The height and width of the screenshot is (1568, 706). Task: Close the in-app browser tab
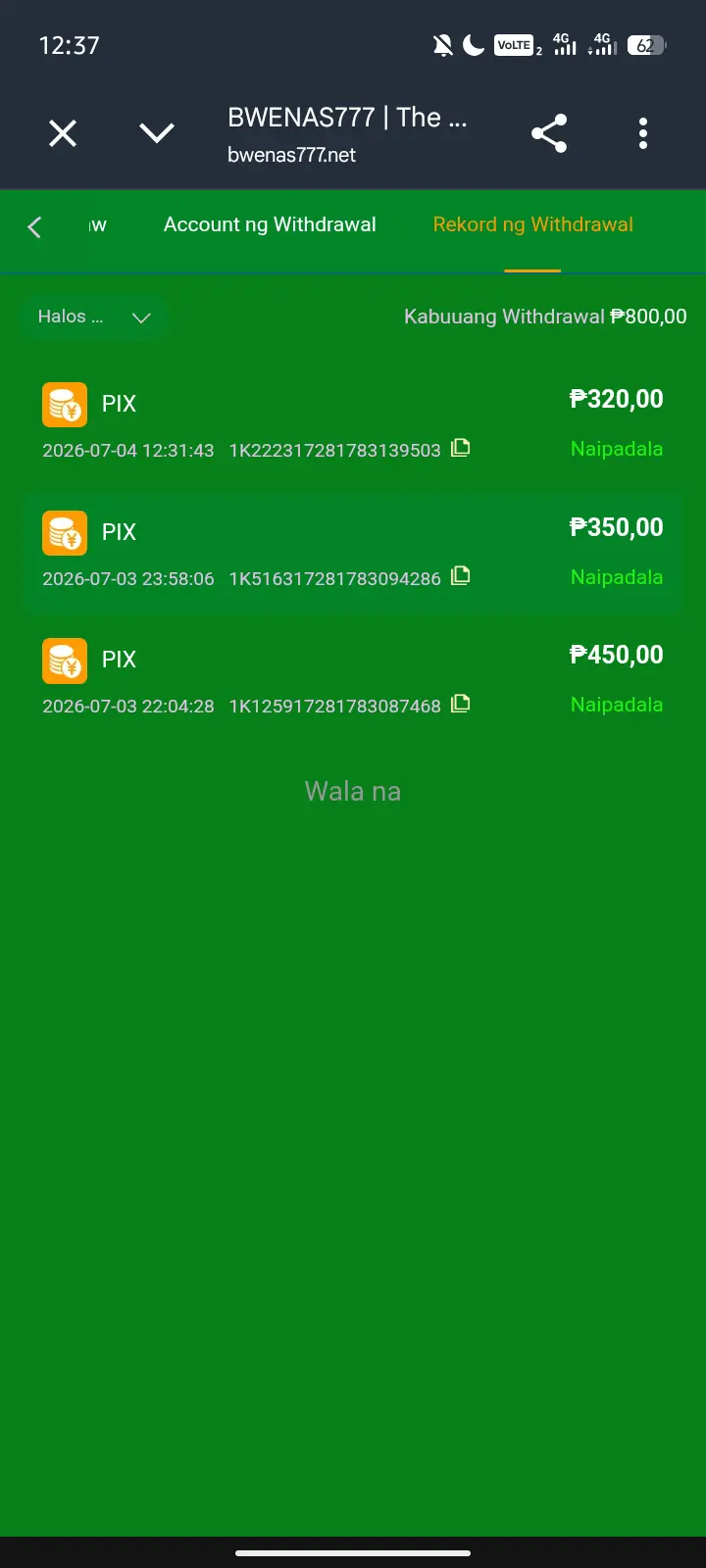click(x=63, y=133)
